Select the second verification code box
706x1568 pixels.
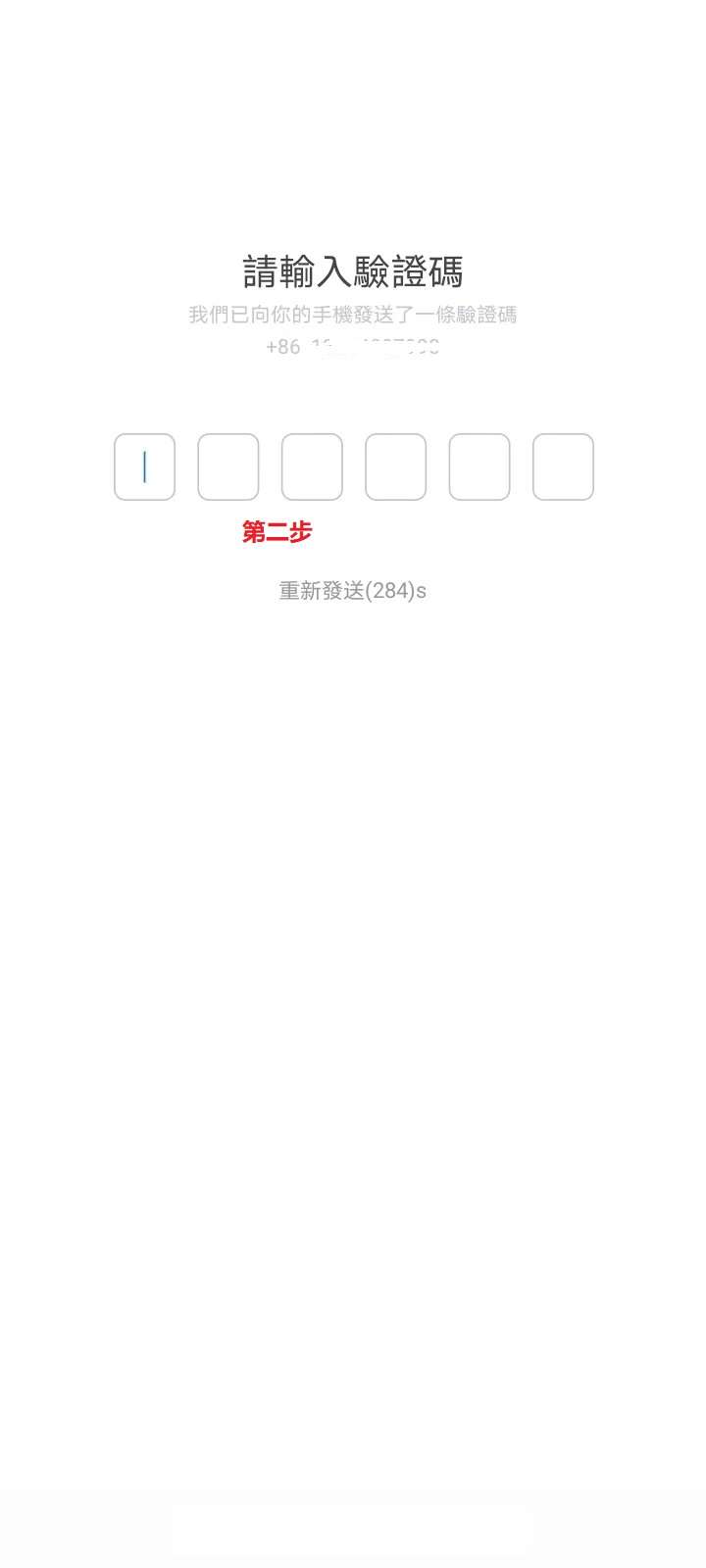click(228, 466)
